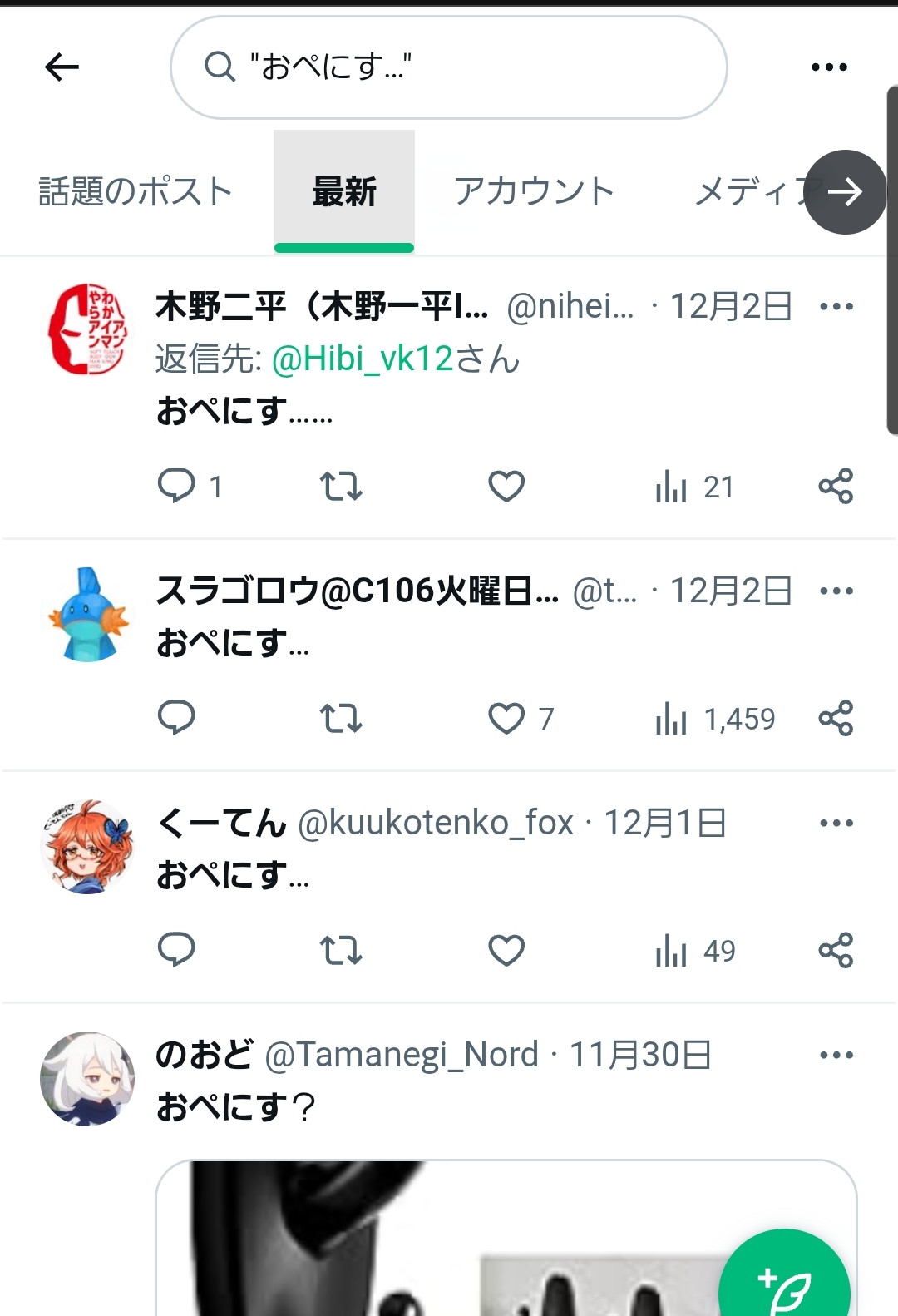Like スラゴロウ's post with 7 likes
This screenshot has width=898, height=1316.
point(506,718)
